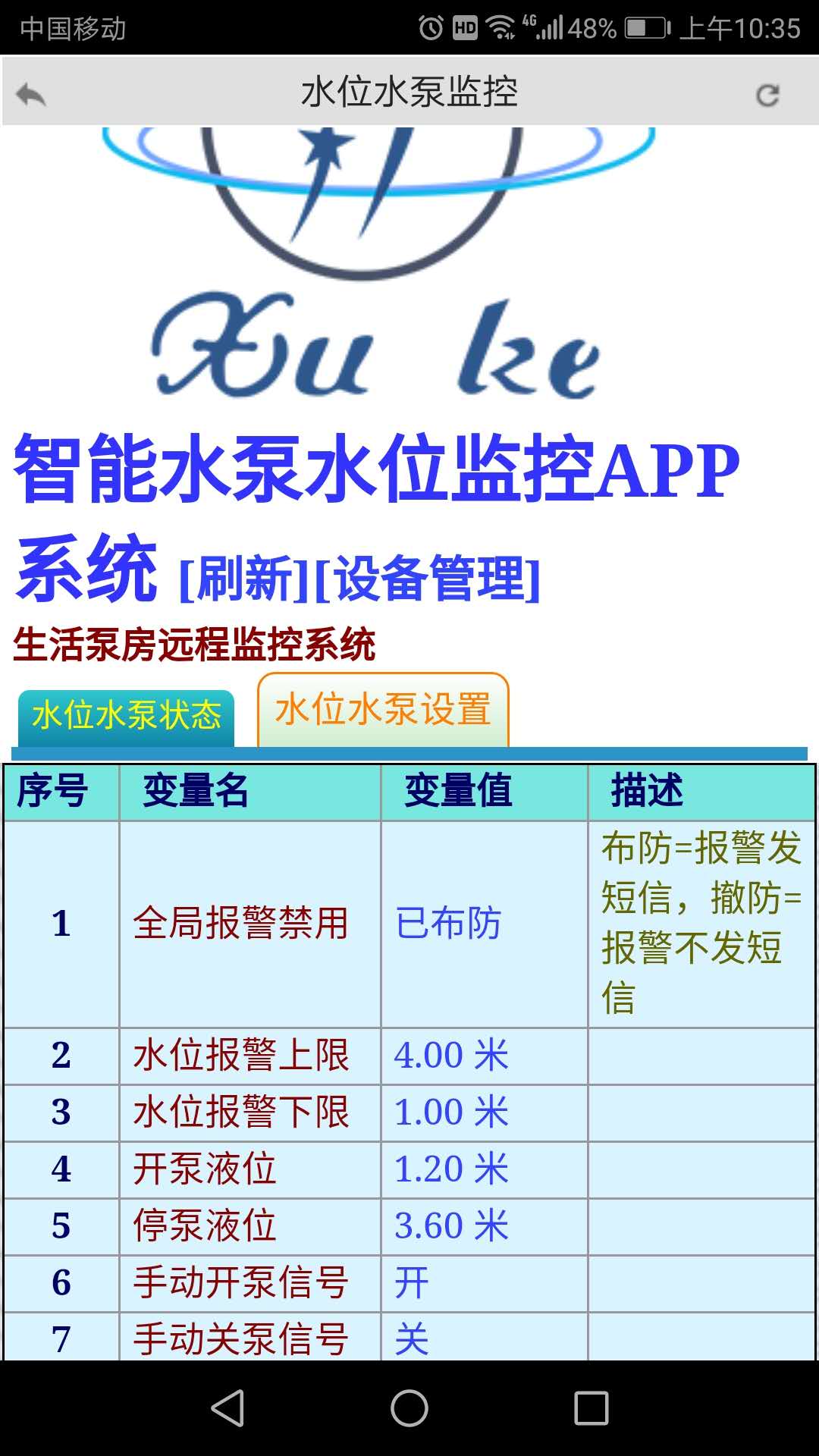
Task: Go to the system home screen
Action: click(x=409, y=1408)
